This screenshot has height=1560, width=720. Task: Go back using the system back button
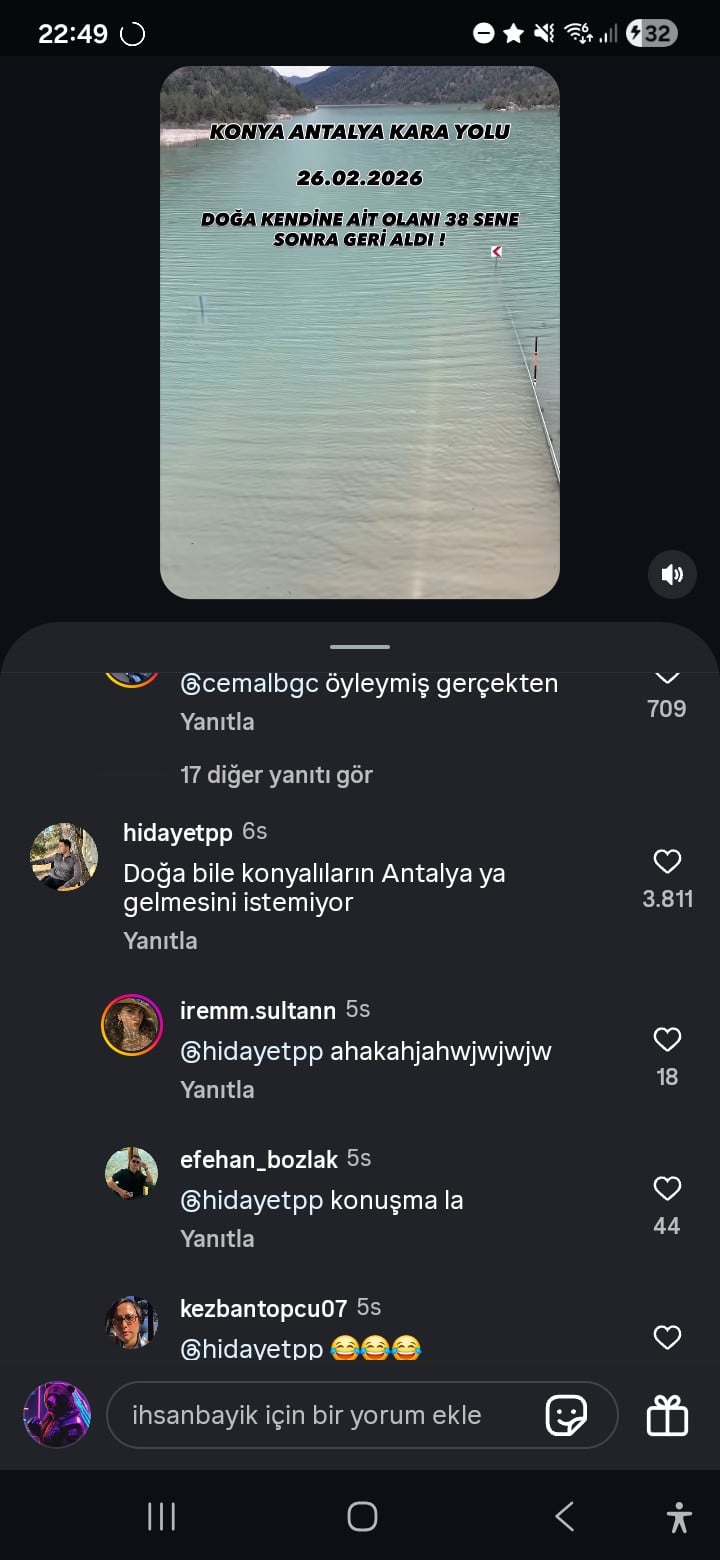tap(564, 1517)
